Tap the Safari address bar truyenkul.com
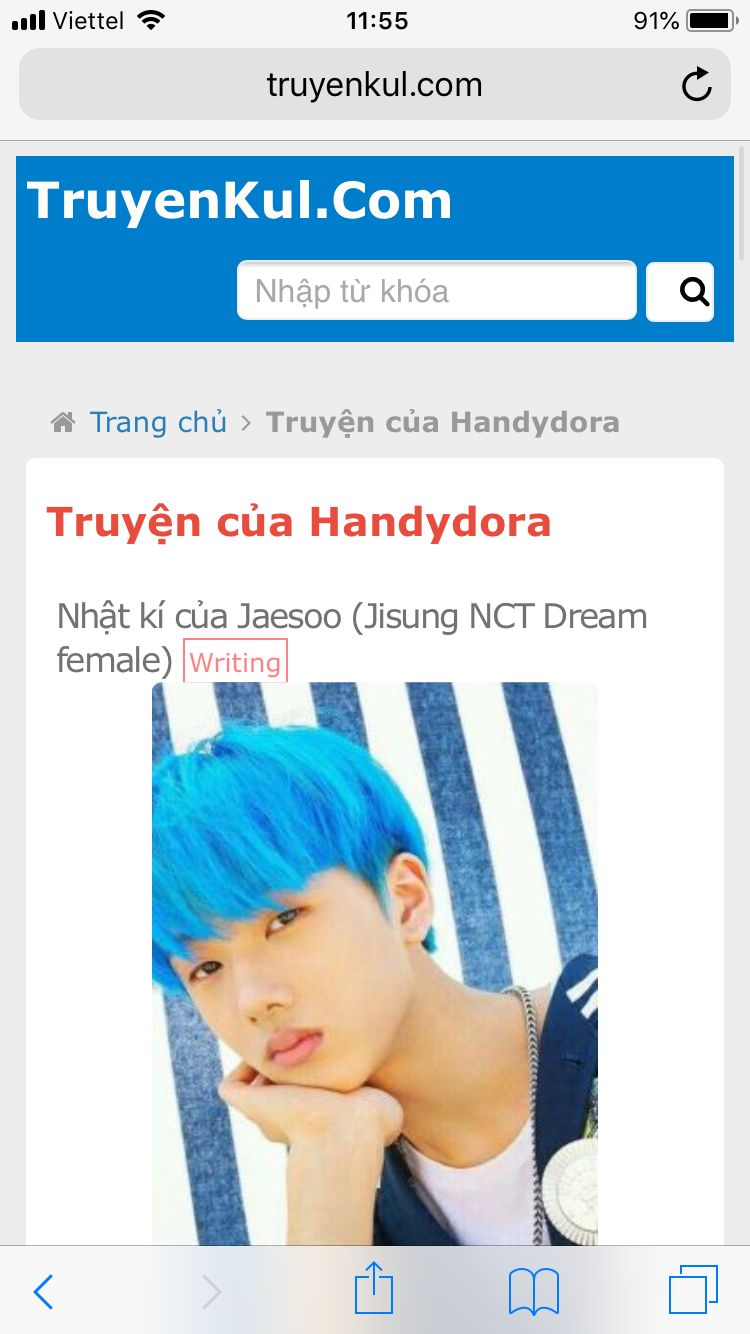Screen dimensions: 750x1334 pos(374,85)
